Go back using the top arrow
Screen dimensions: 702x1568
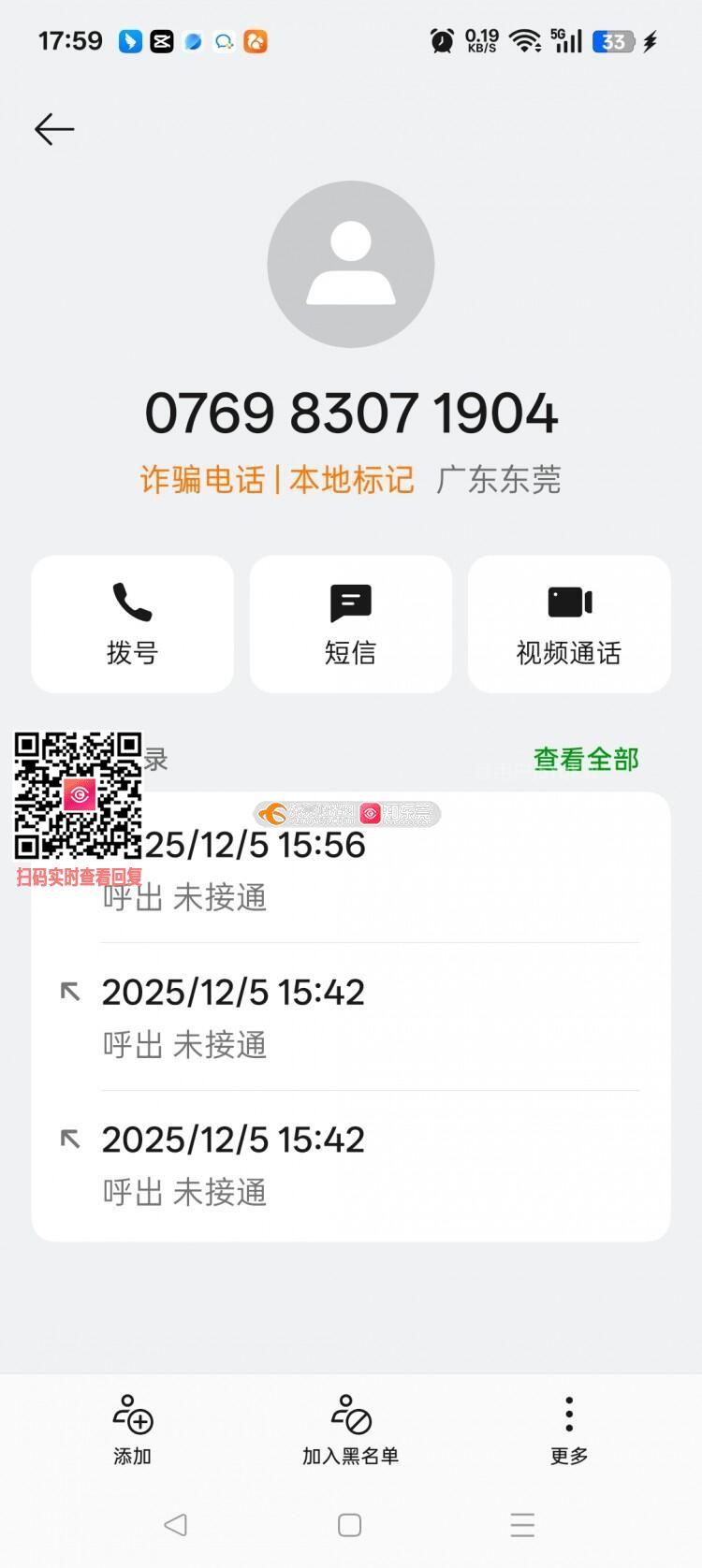[x=54, y=129]
